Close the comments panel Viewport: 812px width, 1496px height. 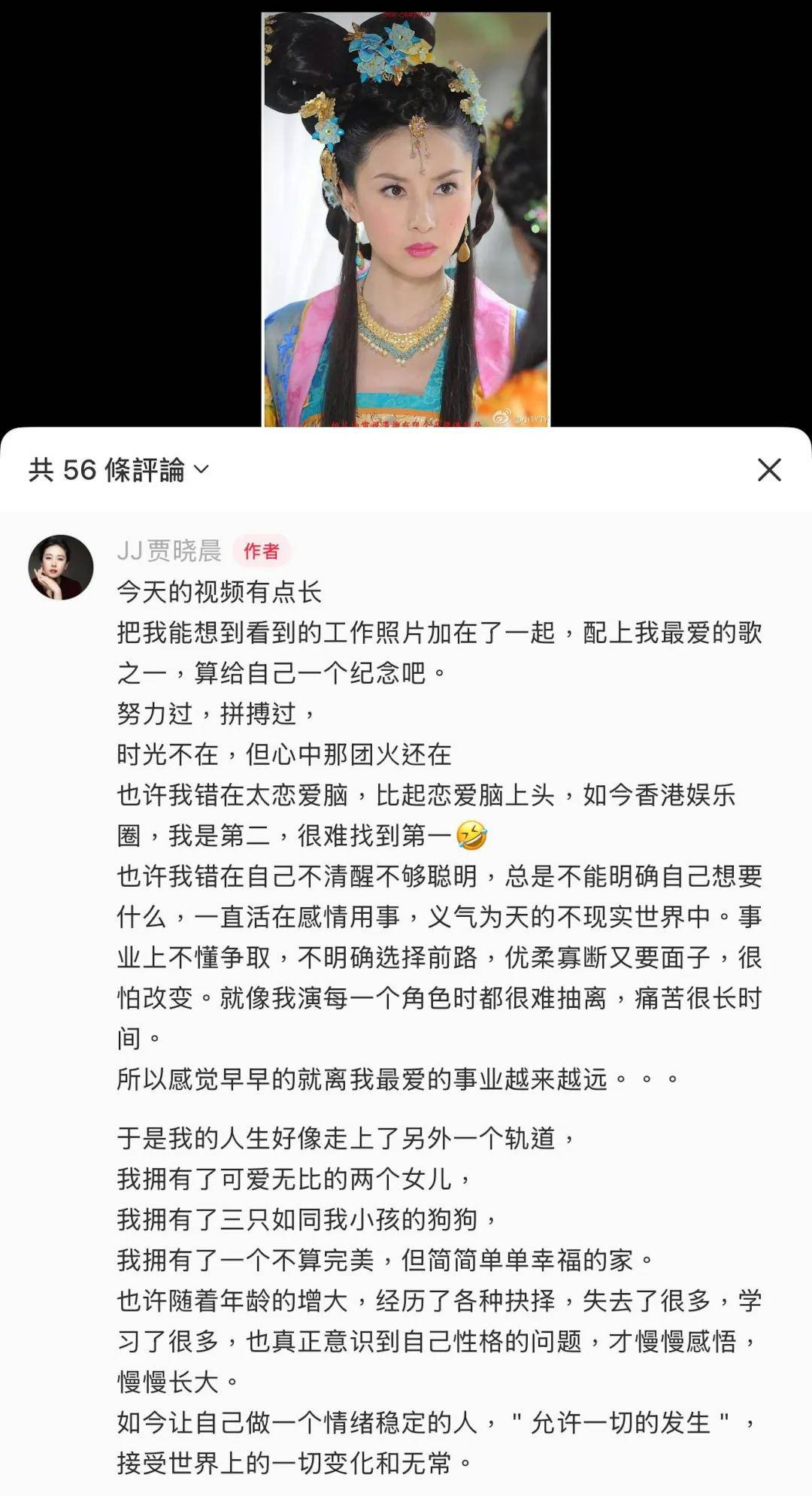[x=768, y=470]
